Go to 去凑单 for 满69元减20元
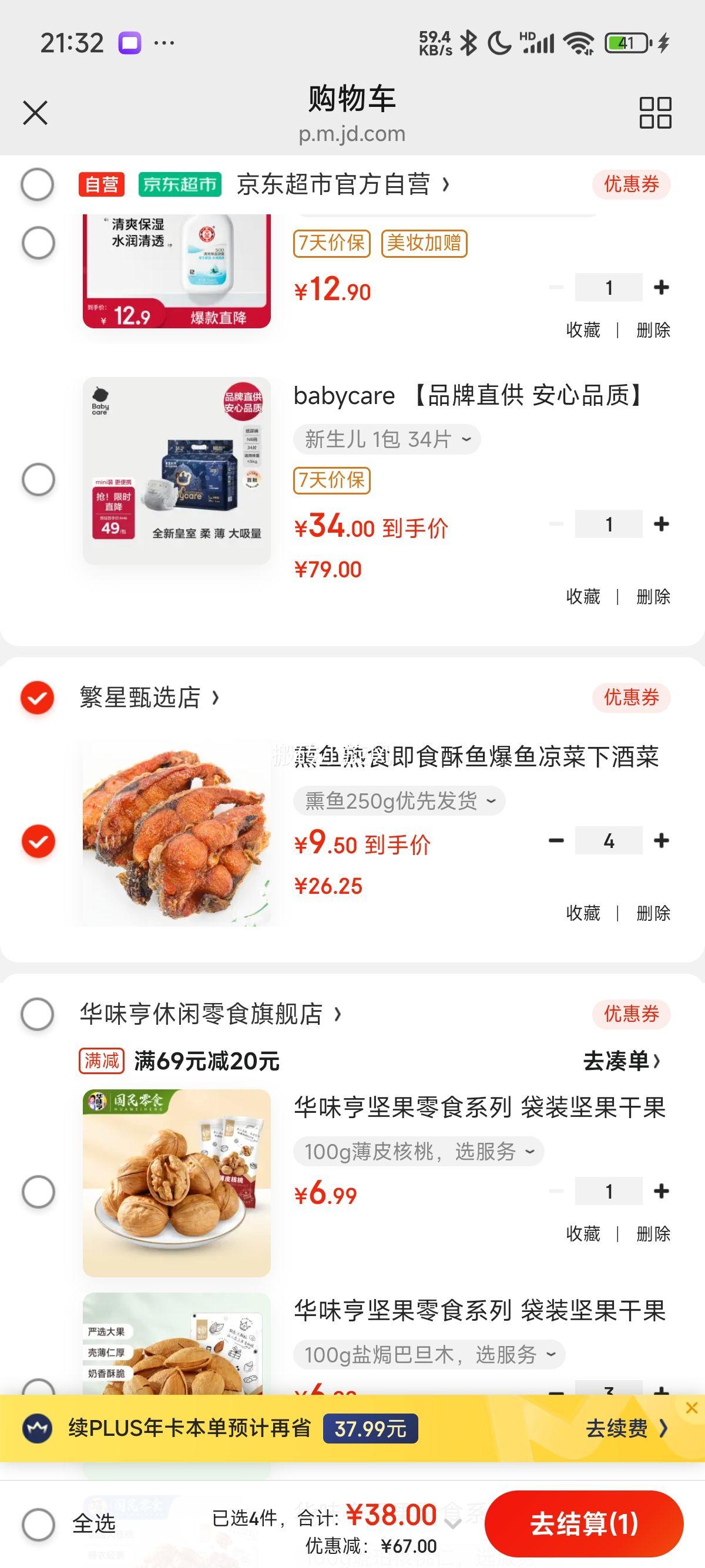Image resolution: width=705 pixels, height=1568 pixels. [x=621, y=1061]
